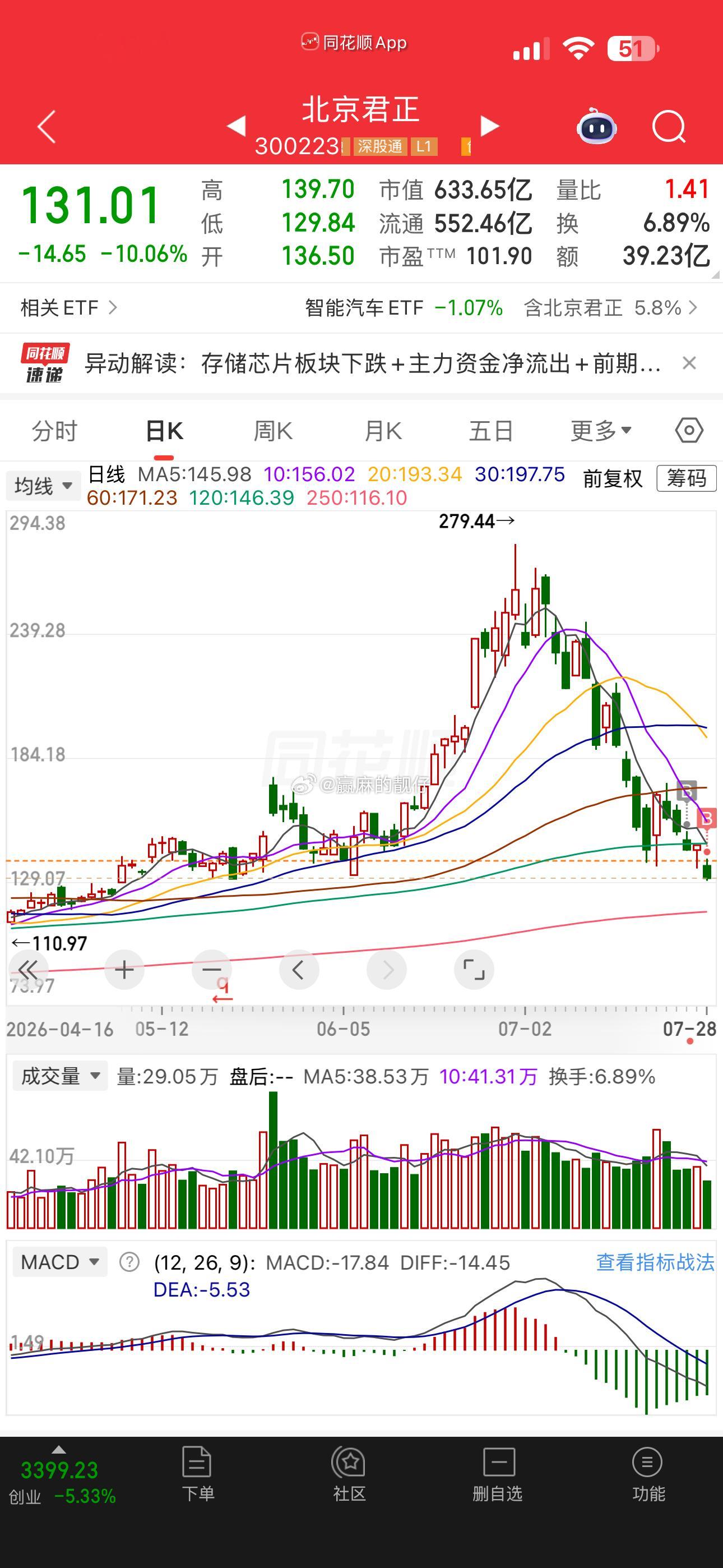Expand the 更多 chart period dropdown
The image size is (723, 1568).
pyautogui.click(x=601, y=431)
